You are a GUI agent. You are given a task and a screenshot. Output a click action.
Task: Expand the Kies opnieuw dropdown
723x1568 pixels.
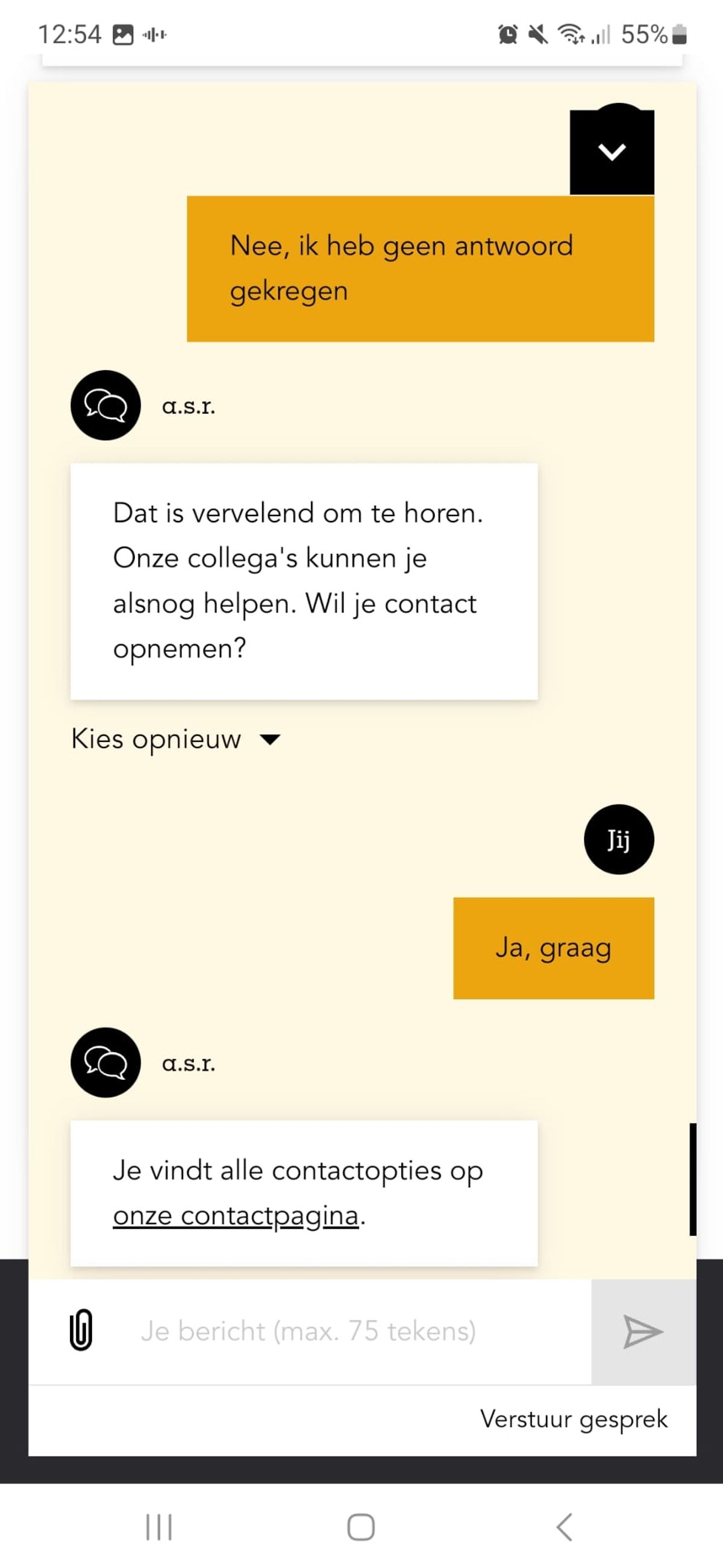click(175, 740)
